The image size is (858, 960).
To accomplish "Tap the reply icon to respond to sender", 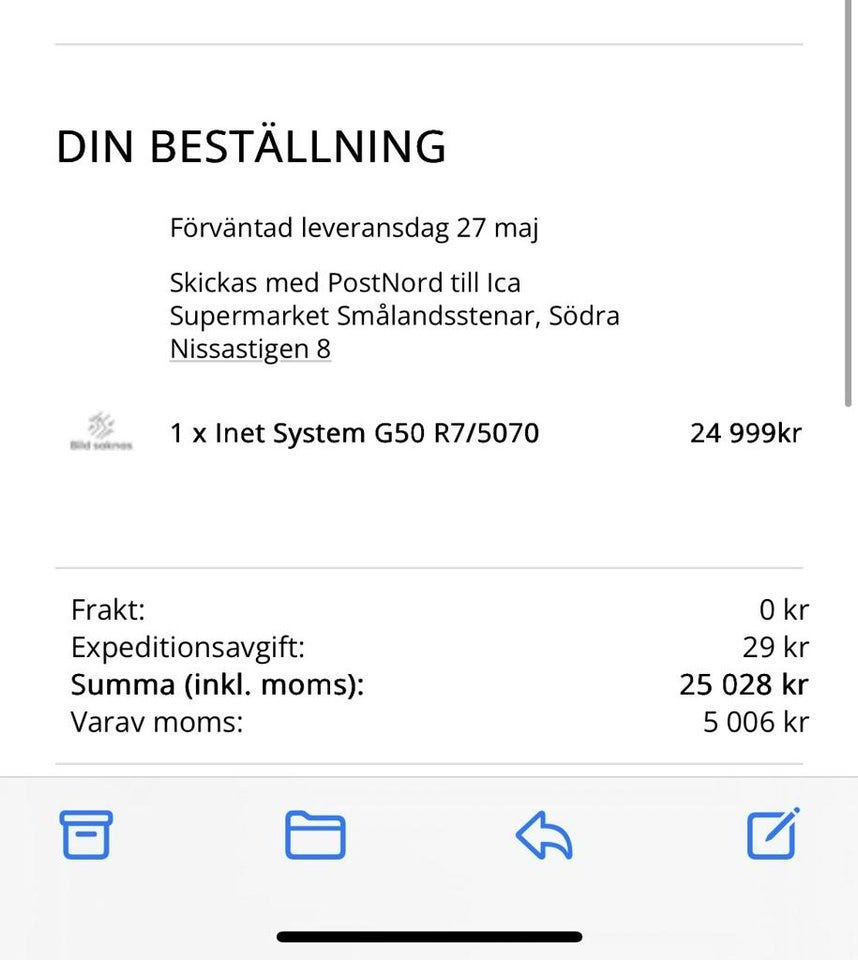I will pyautogui.click(x=544, y=835).
